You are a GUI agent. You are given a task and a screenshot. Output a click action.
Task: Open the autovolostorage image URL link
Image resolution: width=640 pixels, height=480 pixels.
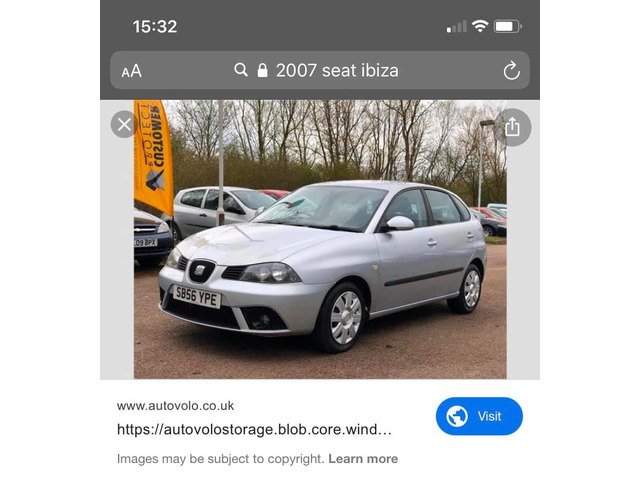pos(254,429)
